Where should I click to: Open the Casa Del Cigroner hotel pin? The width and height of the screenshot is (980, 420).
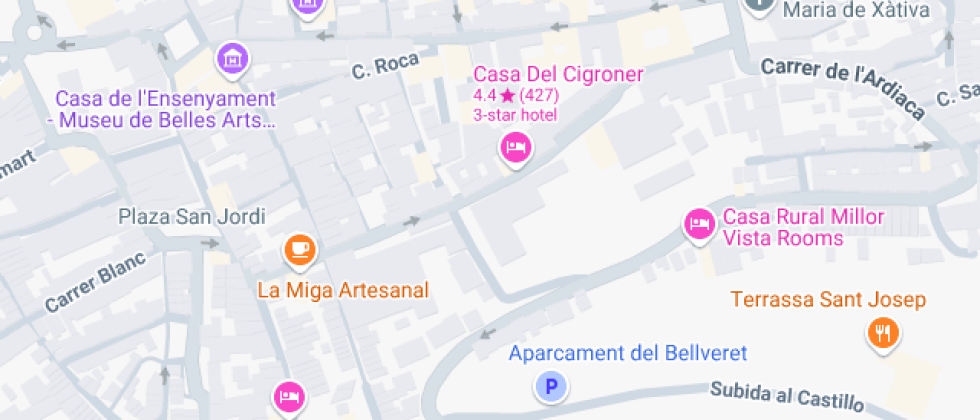515,149
